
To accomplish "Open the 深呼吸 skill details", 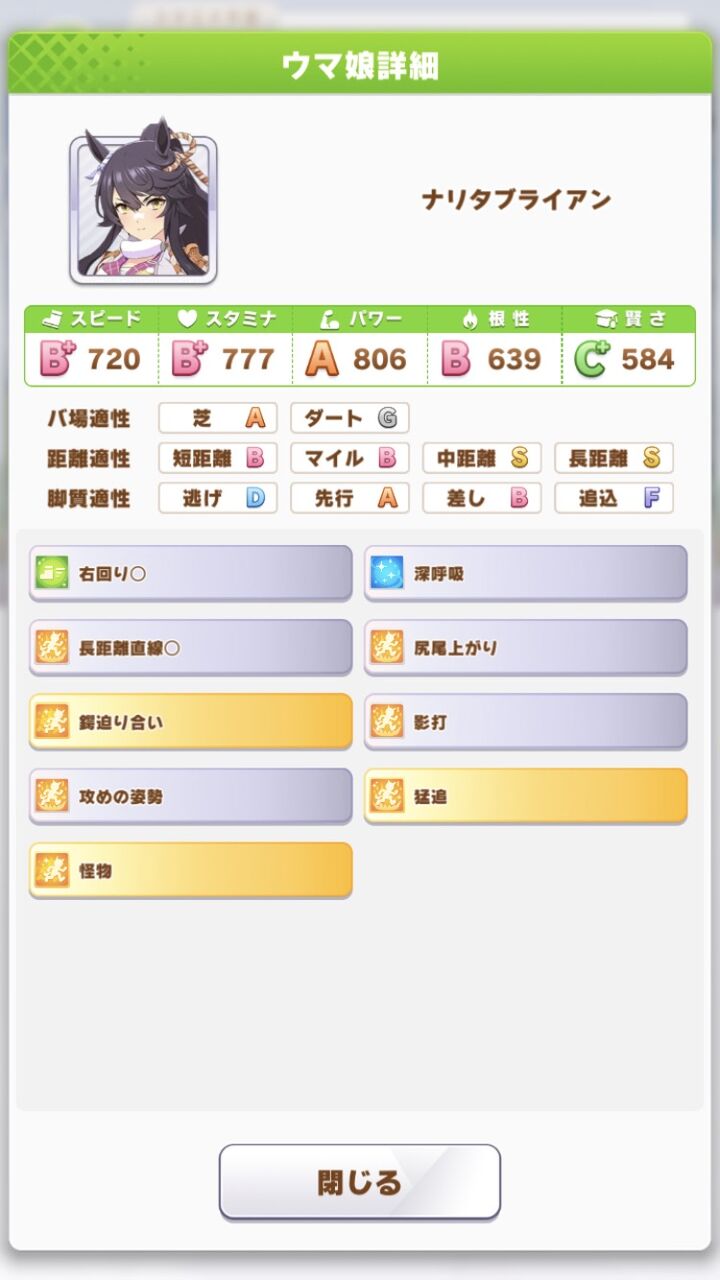I will [526, 573].
